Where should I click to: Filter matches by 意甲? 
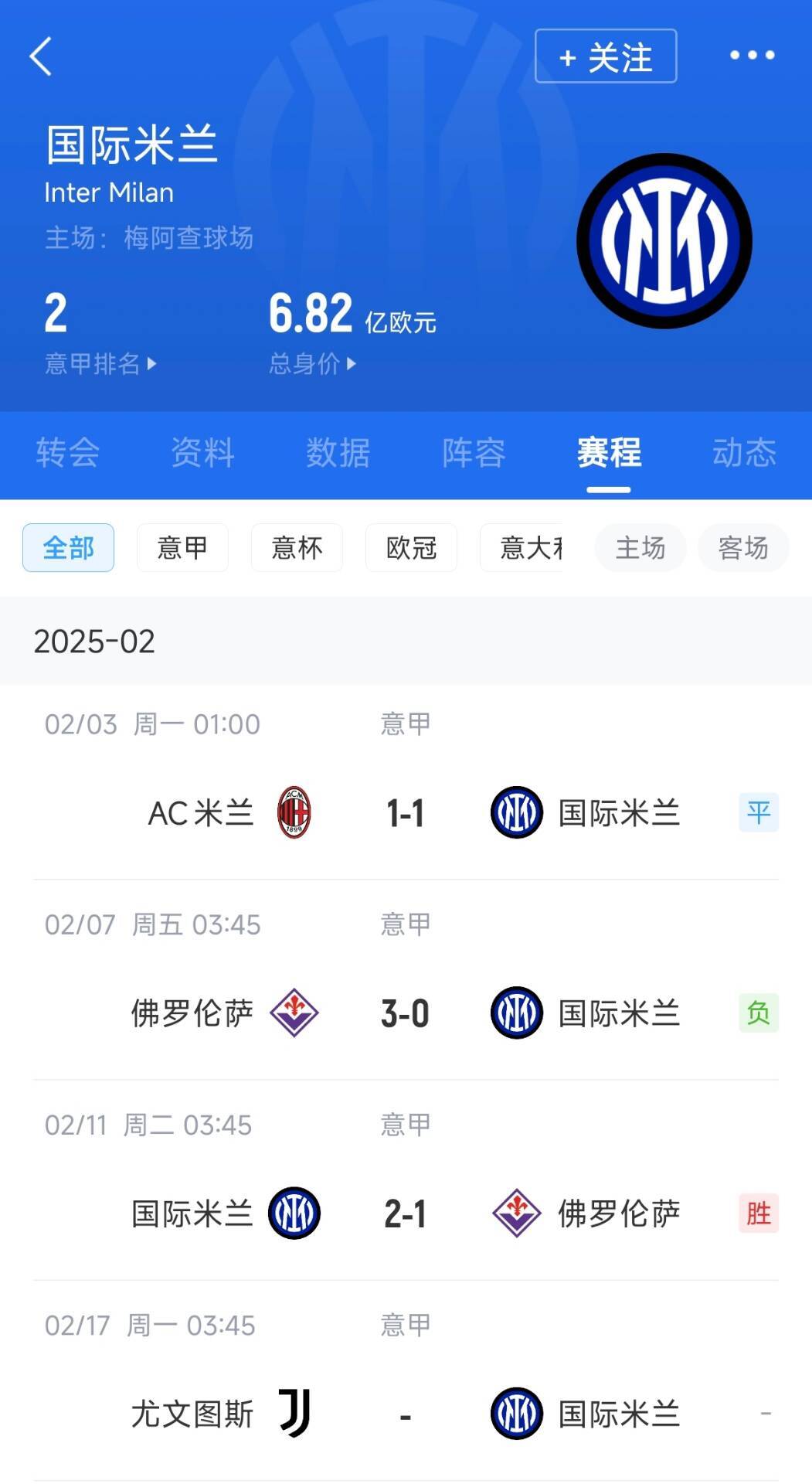pos(182,548)
